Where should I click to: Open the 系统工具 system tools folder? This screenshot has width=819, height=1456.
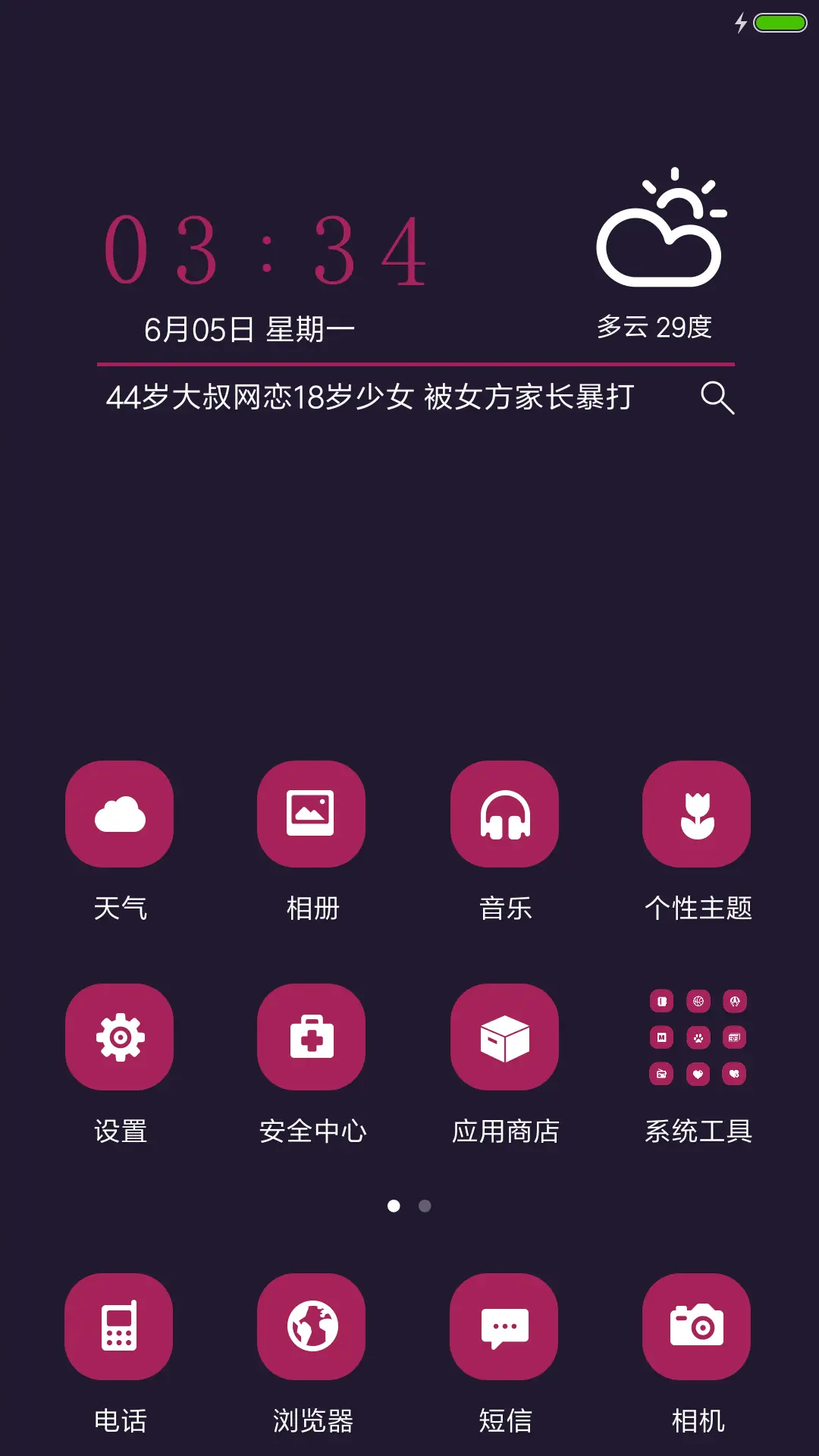tap(697, 1037)
